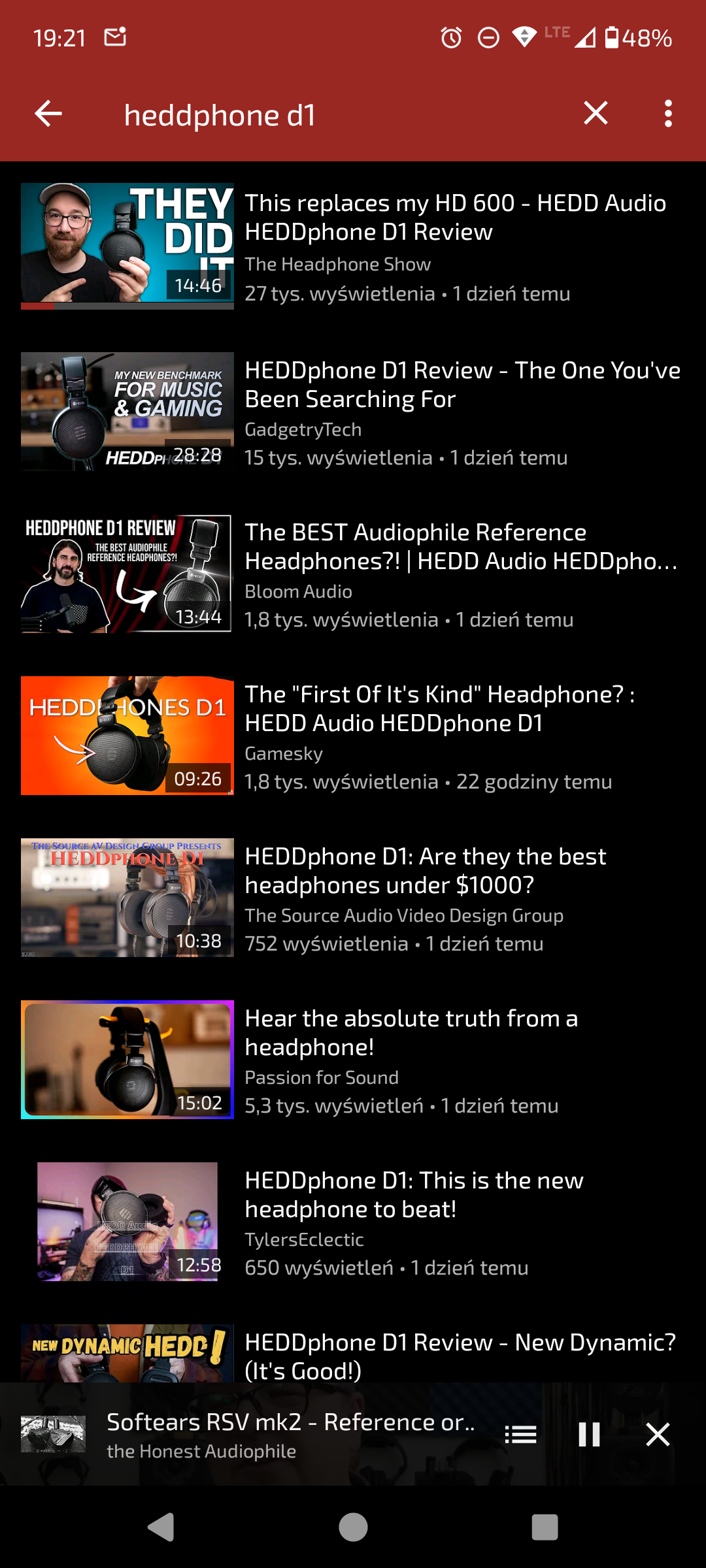Image resolution: width=706 pixels, height=1568 pixels.
Task: Clear the search query text
Action: click(596, 114)
